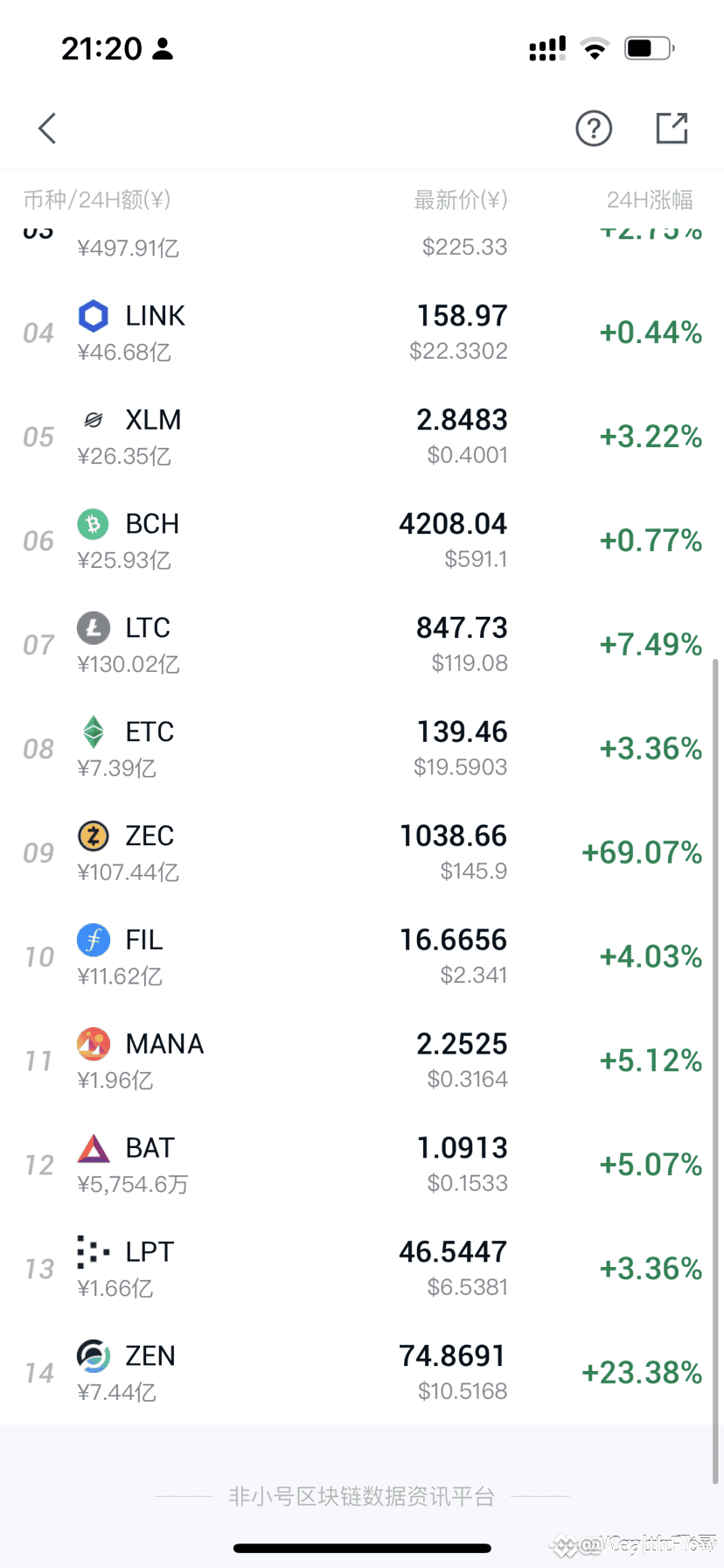Image resolution: width=724 pixels, height=1568 pixels.
Task: Share this ranking list
Action: coord(672,128)
